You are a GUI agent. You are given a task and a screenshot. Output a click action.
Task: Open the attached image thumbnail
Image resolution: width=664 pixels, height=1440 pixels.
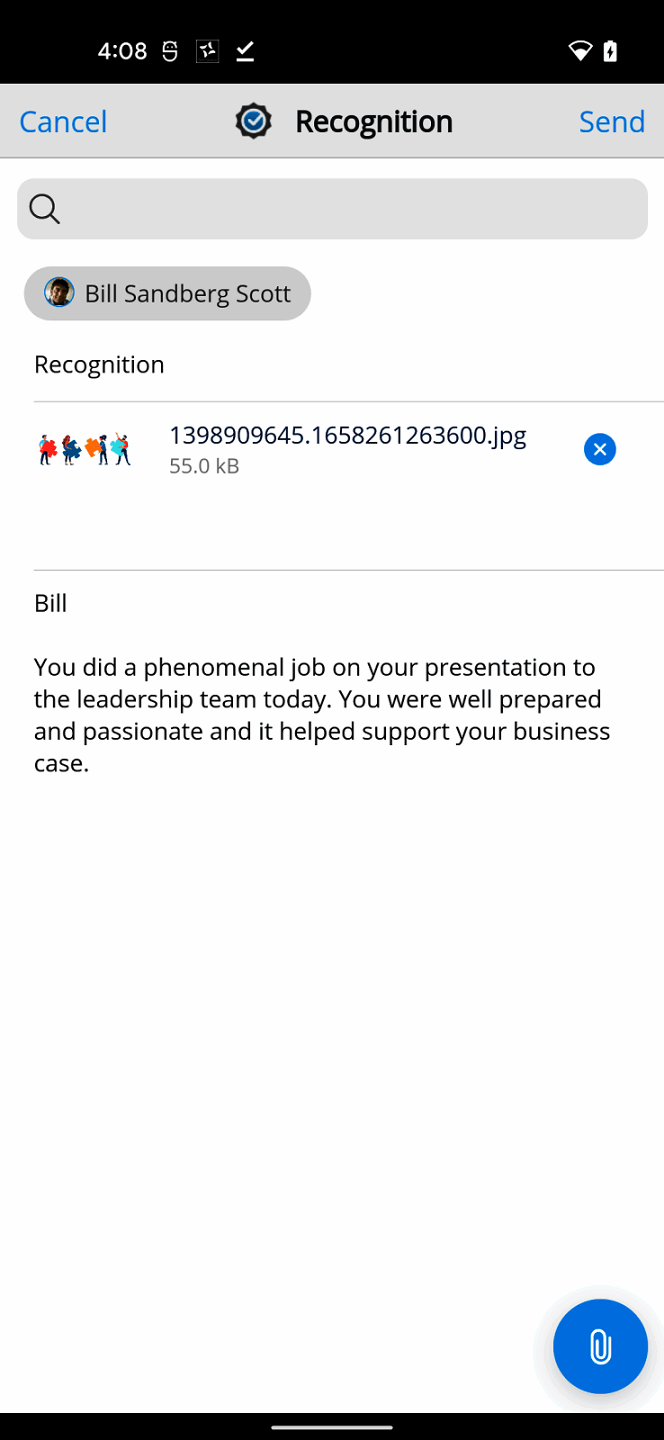[85, 450]
